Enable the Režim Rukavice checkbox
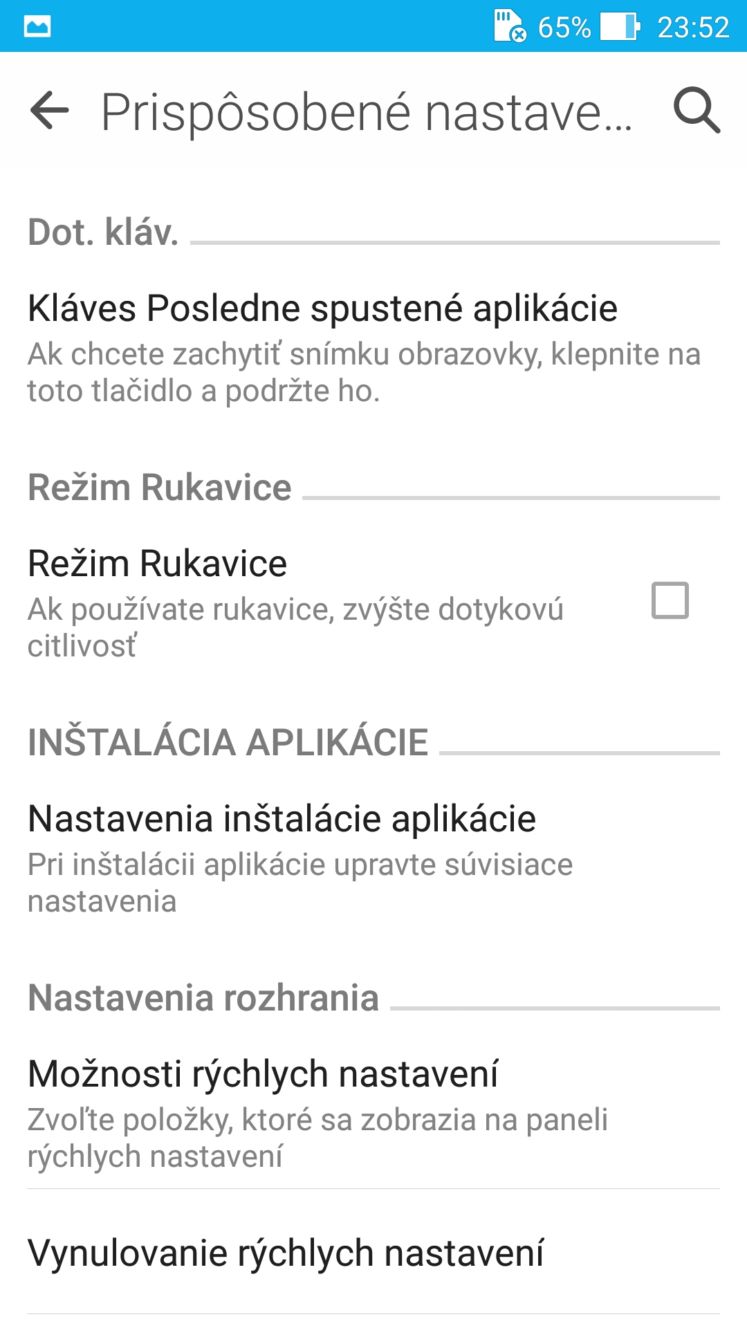The width and height of the screenshot is (747, 1328). tap(670, 602)
